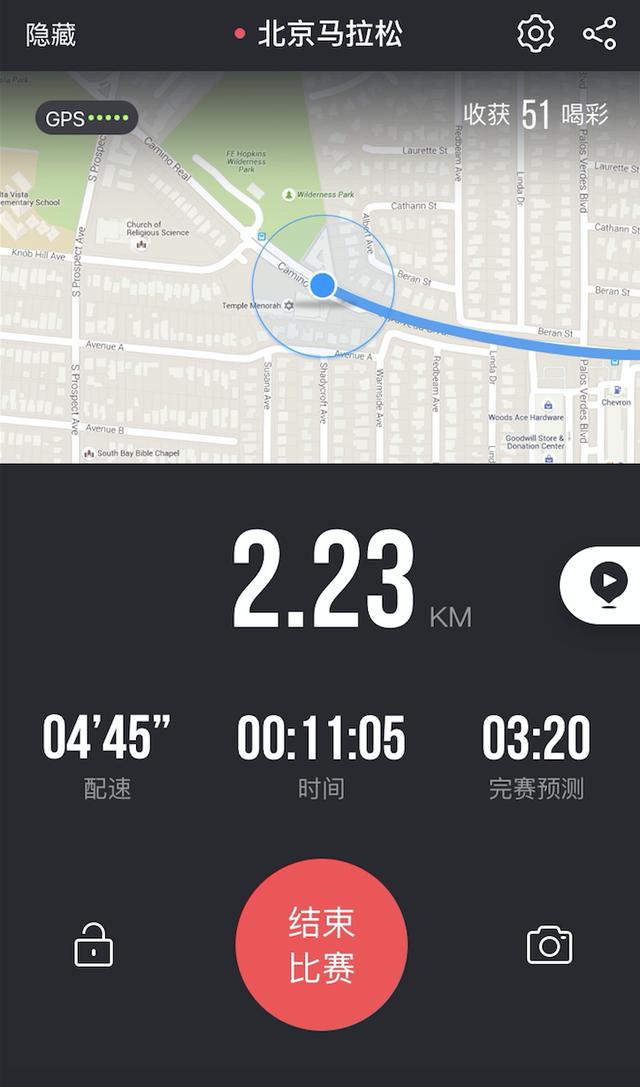This screenshot has height=1087, width=640.
Task: Open the camera to take a photo
Action: (x=549, y=945)
